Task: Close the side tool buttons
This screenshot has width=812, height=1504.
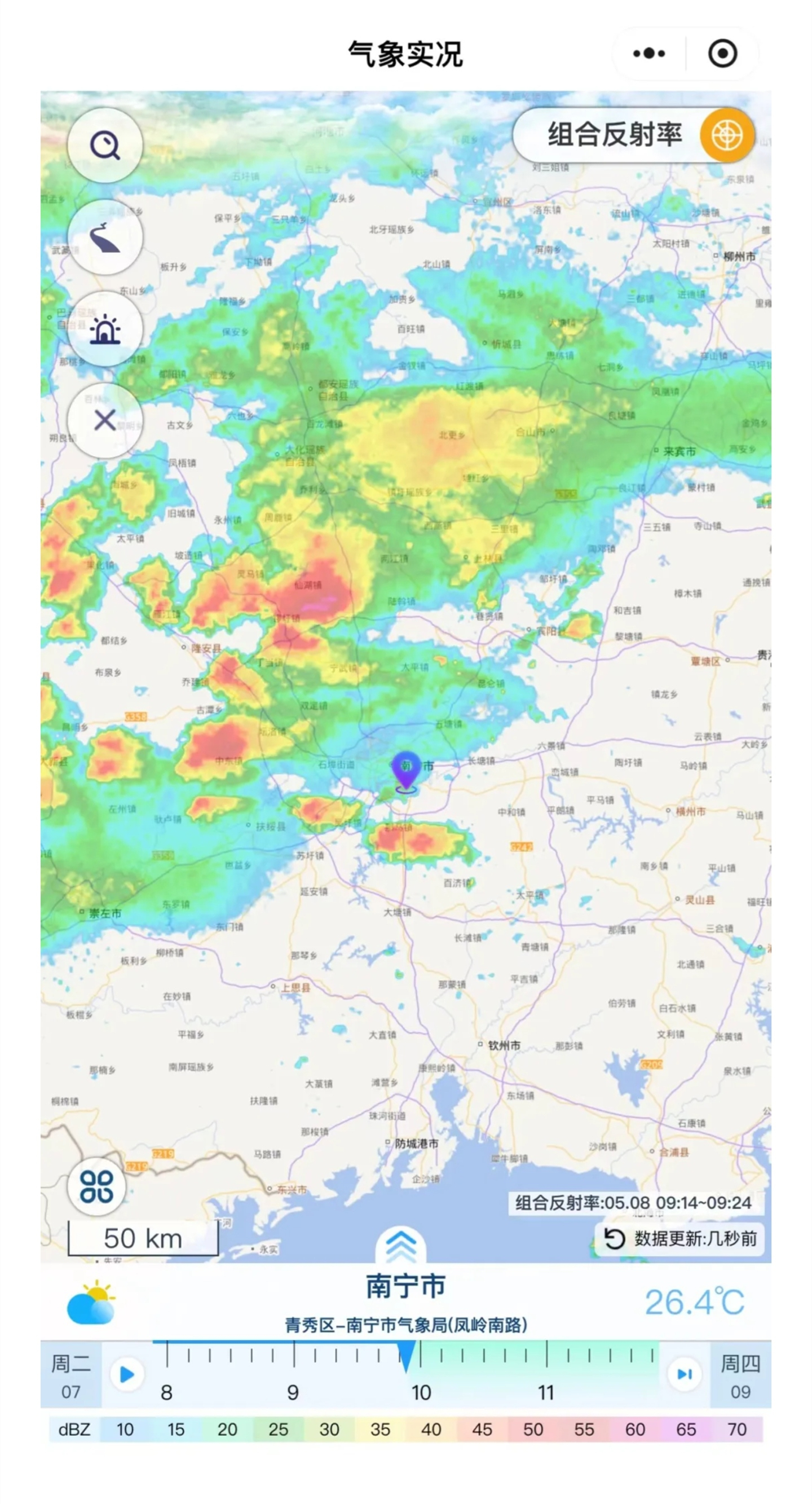Action: pos(105,420)
